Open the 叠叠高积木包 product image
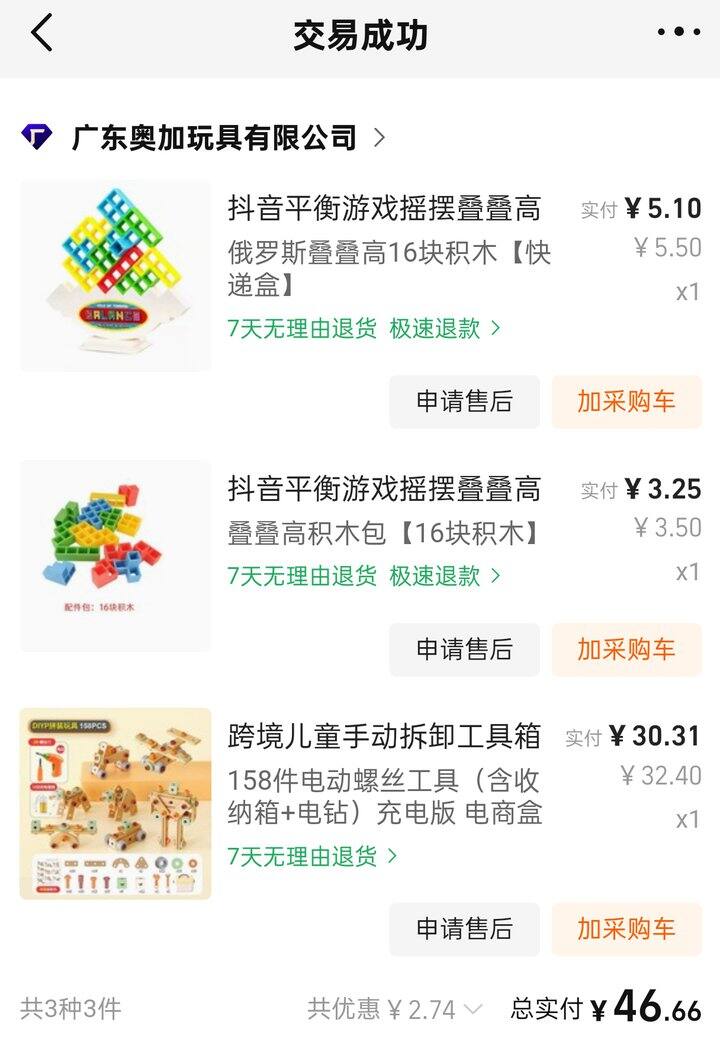This screenshot has height=1061, width=720. (115, 556)
